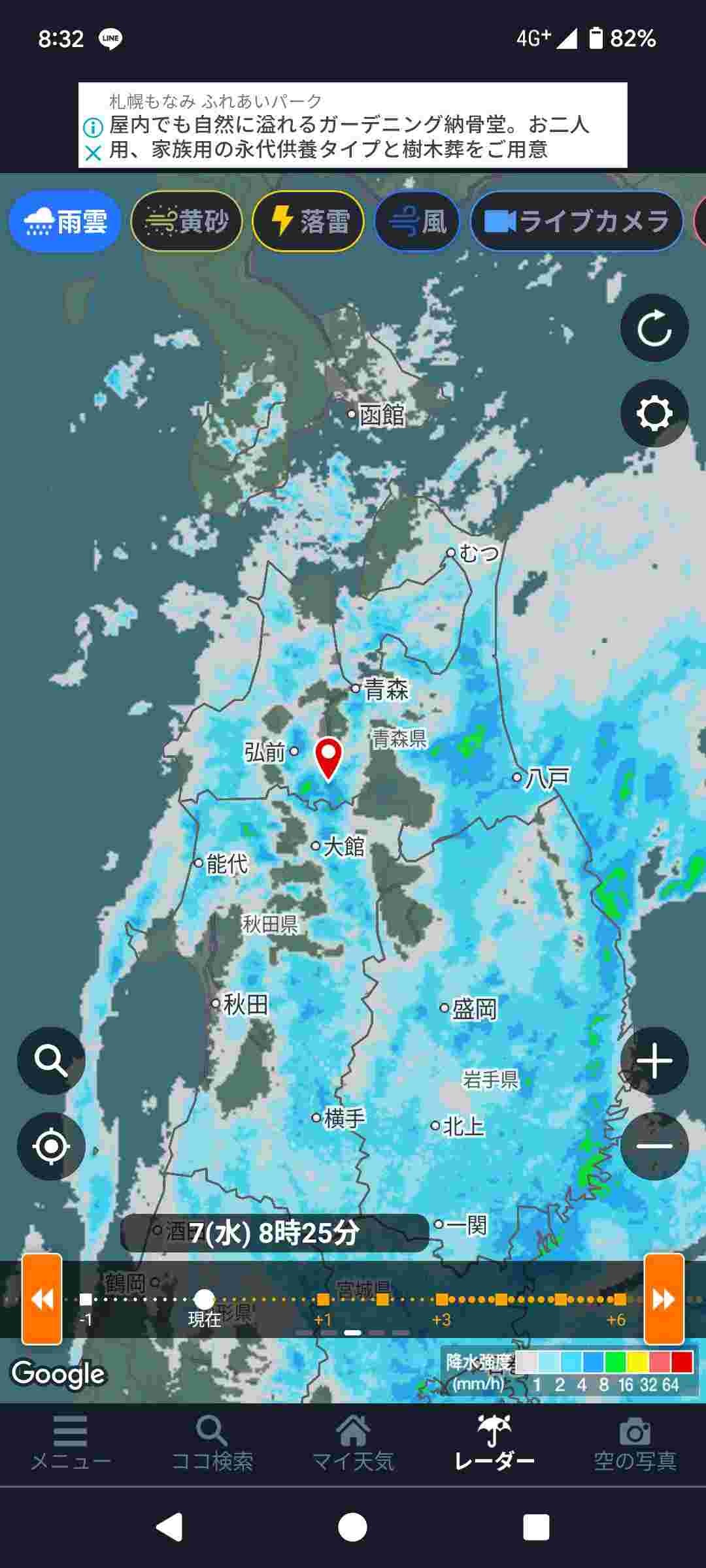This screenshot has height=1568, width=706.
Task: Select the 風 wind chip
Action: pyautogui.click(x=417, y=221)
